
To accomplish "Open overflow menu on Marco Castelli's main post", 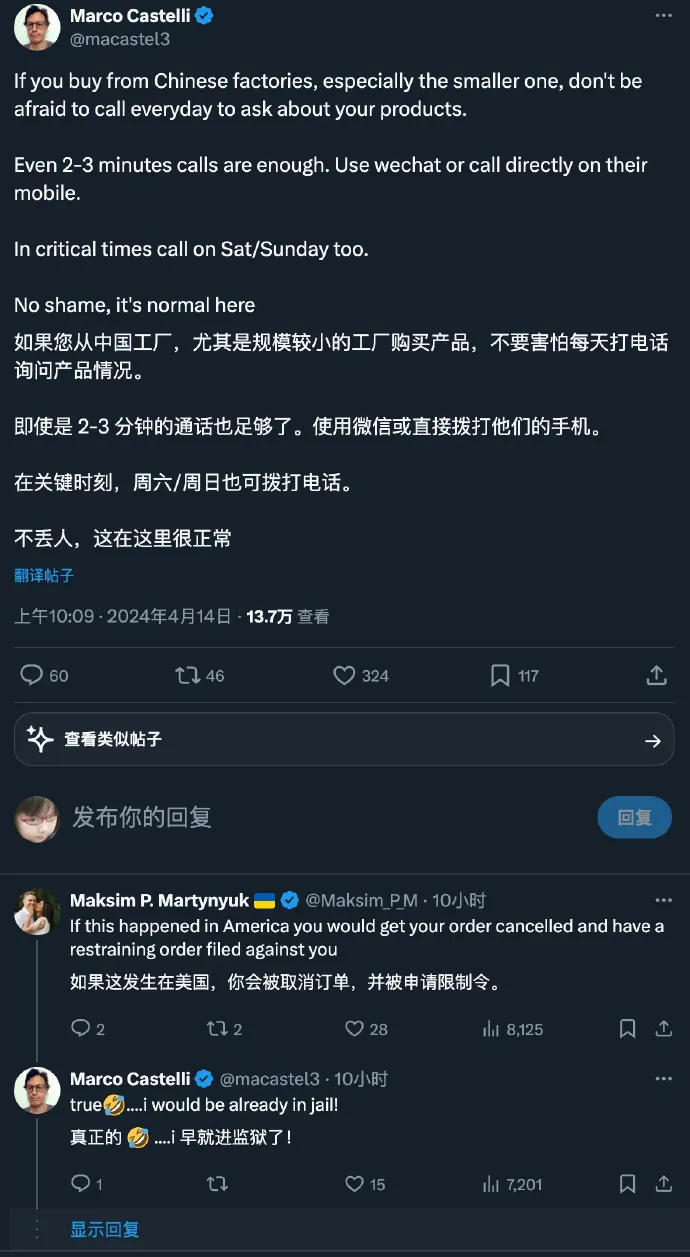I will (663, 17).
